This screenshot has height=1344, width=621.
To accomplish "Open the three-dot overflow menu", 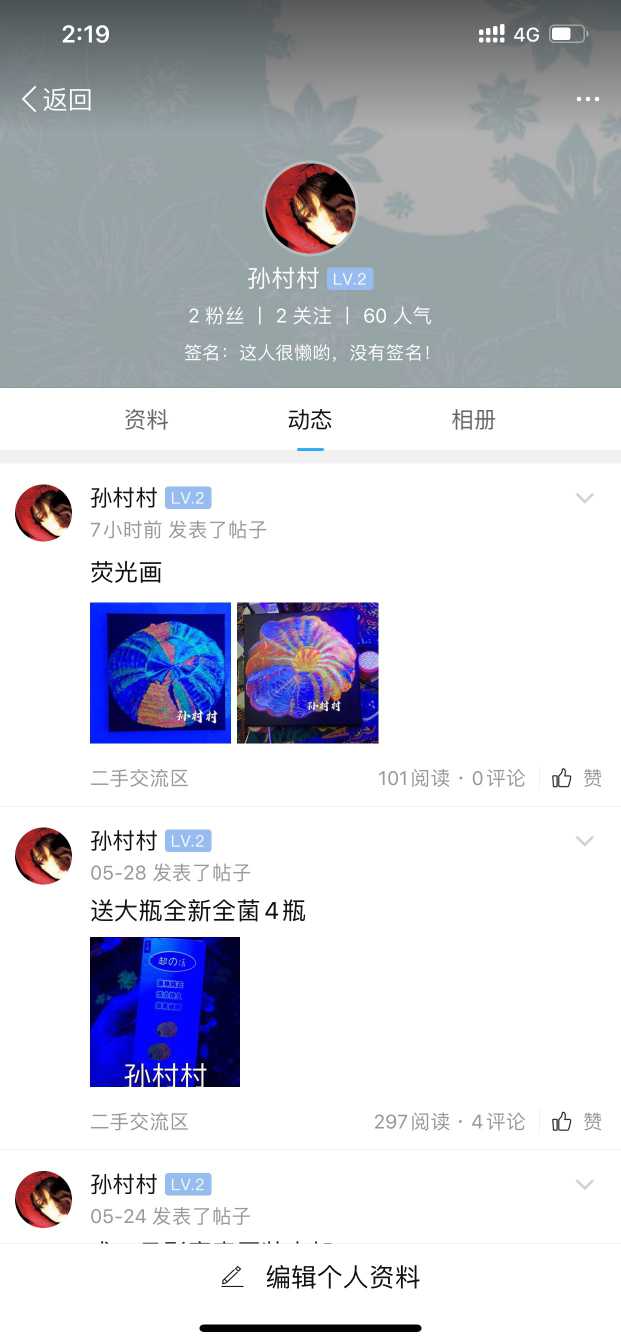I will (x=587, y=99).
